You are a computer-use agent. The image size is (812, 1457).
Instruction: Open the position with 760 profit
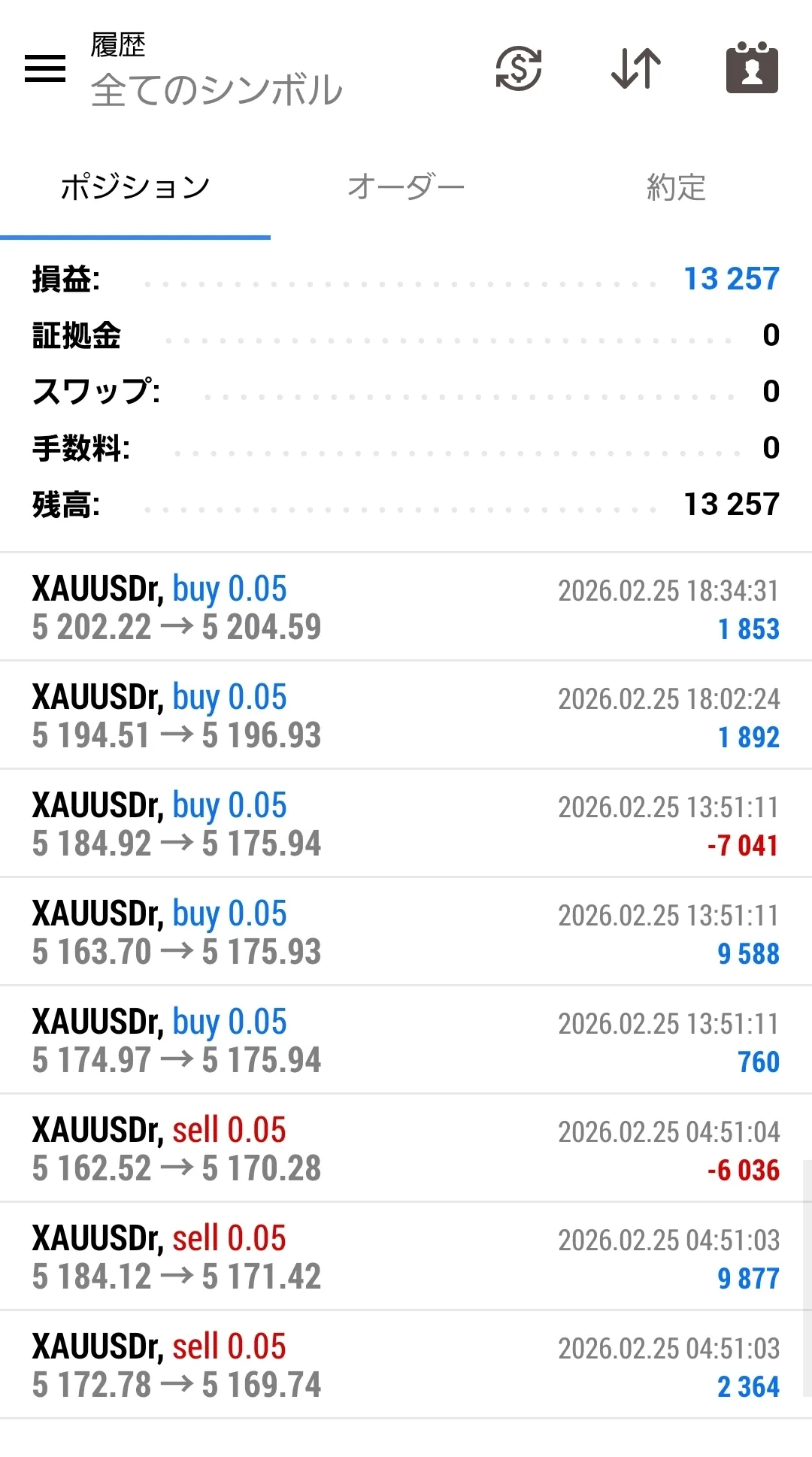[406, 1040]
